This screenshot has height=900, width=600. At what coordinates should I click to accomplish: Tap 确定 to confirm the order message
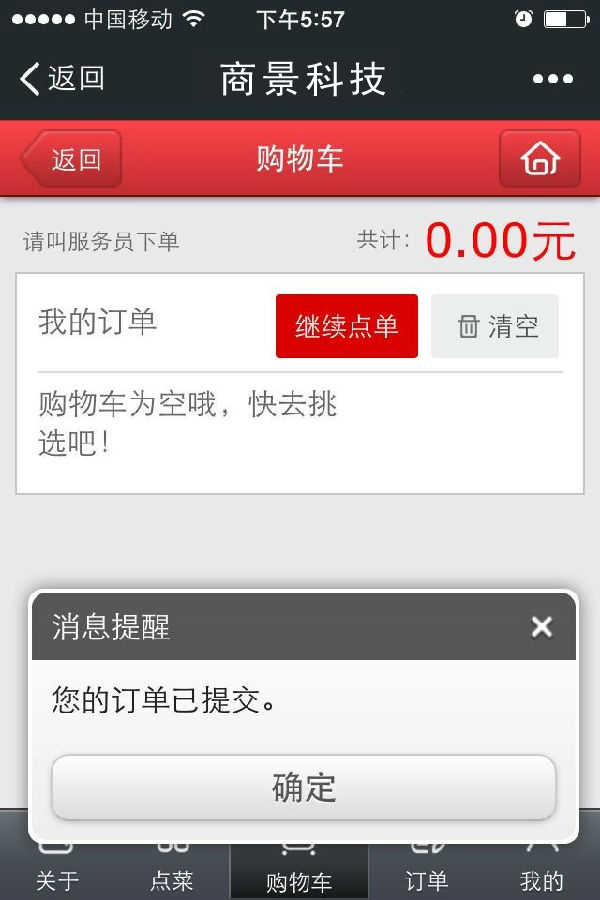tap(303, 787)
